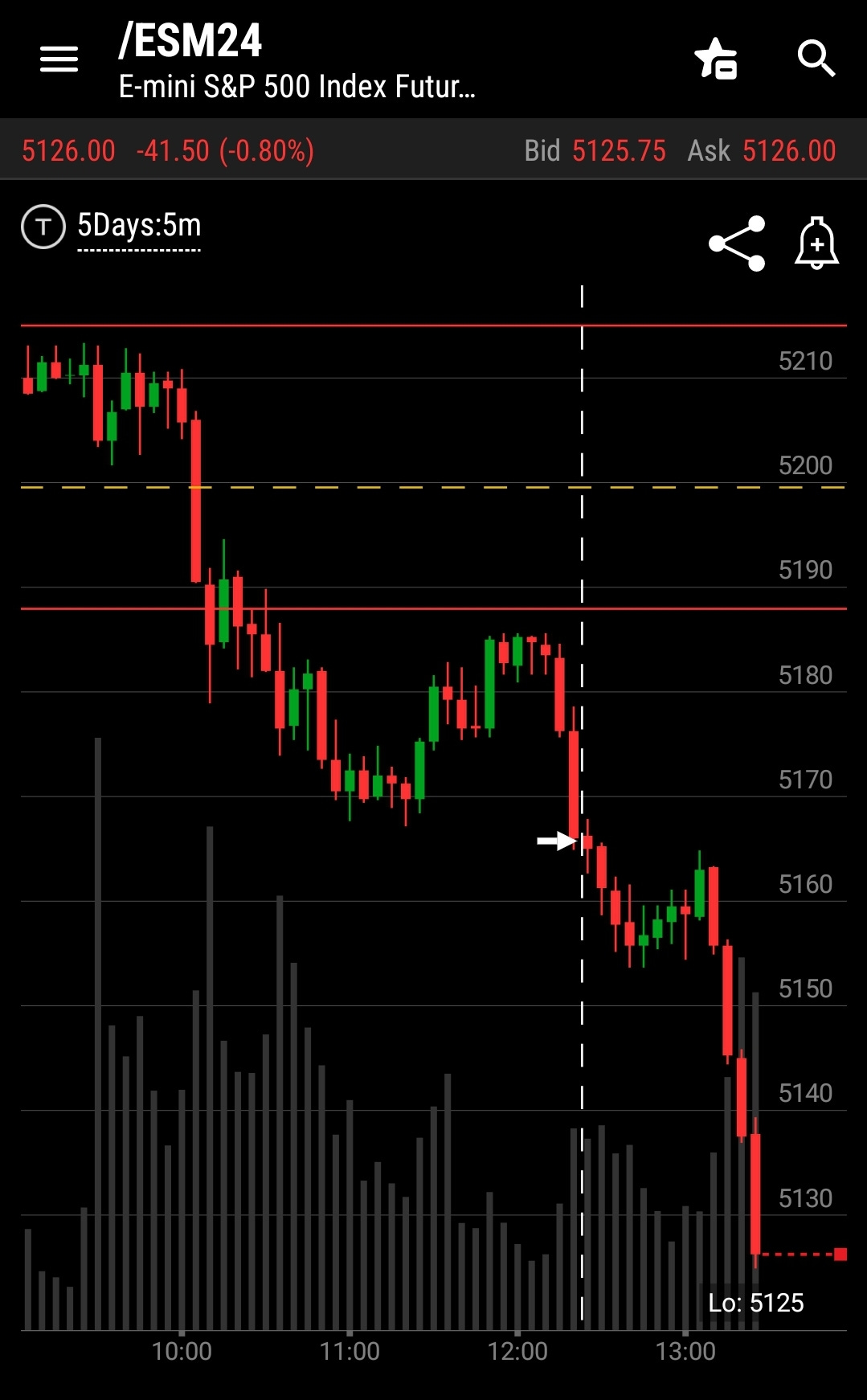This screenshot has width=867, height=1400.
Task: Open the T chart settings button
Action: pos(43,227)
